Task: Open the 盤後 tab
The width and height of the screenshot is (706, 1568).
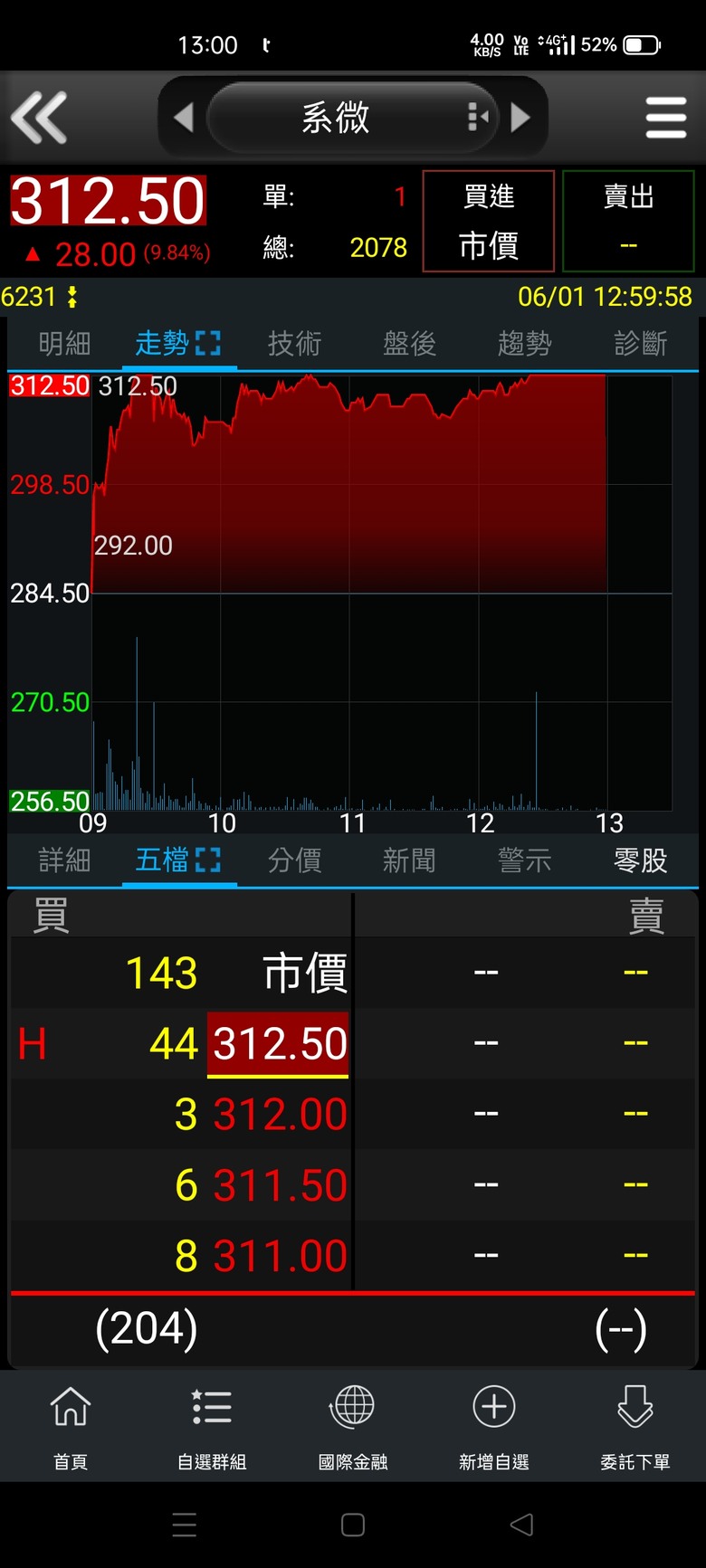Action: pyautogui.click(x=409, y=343)
